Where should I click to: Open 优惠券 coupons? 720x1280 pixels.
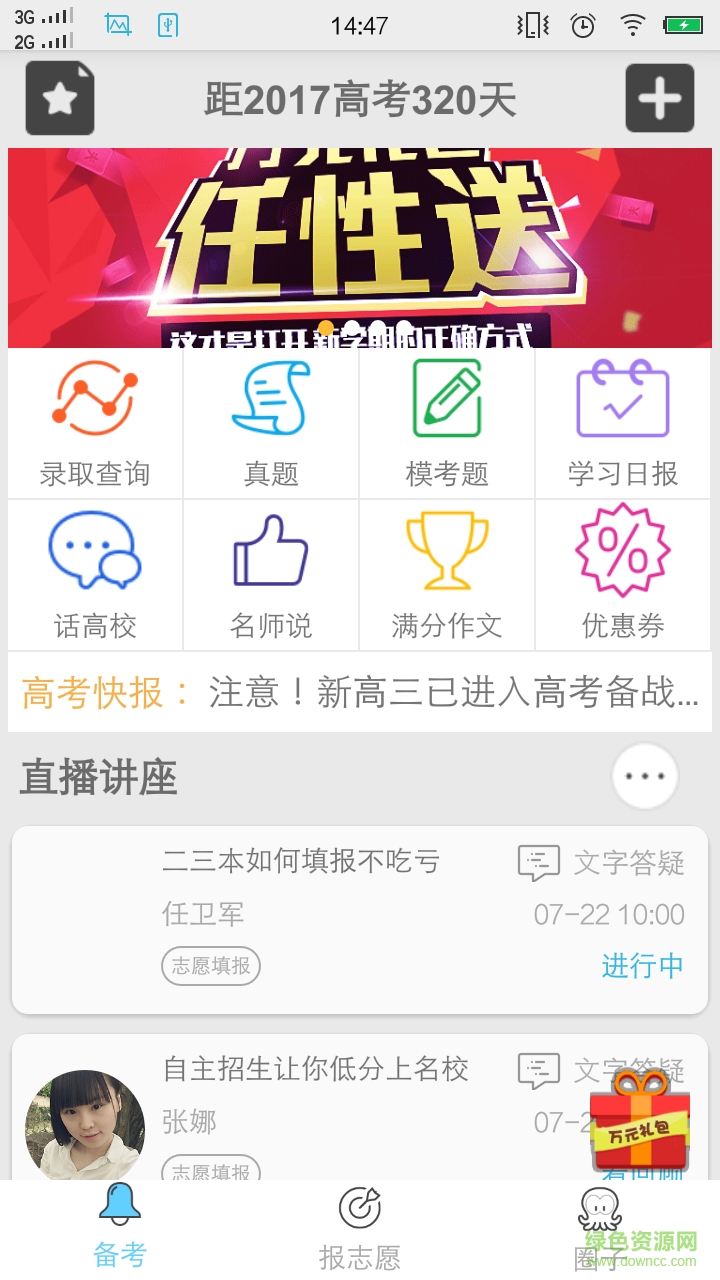(x=623, y=576)
